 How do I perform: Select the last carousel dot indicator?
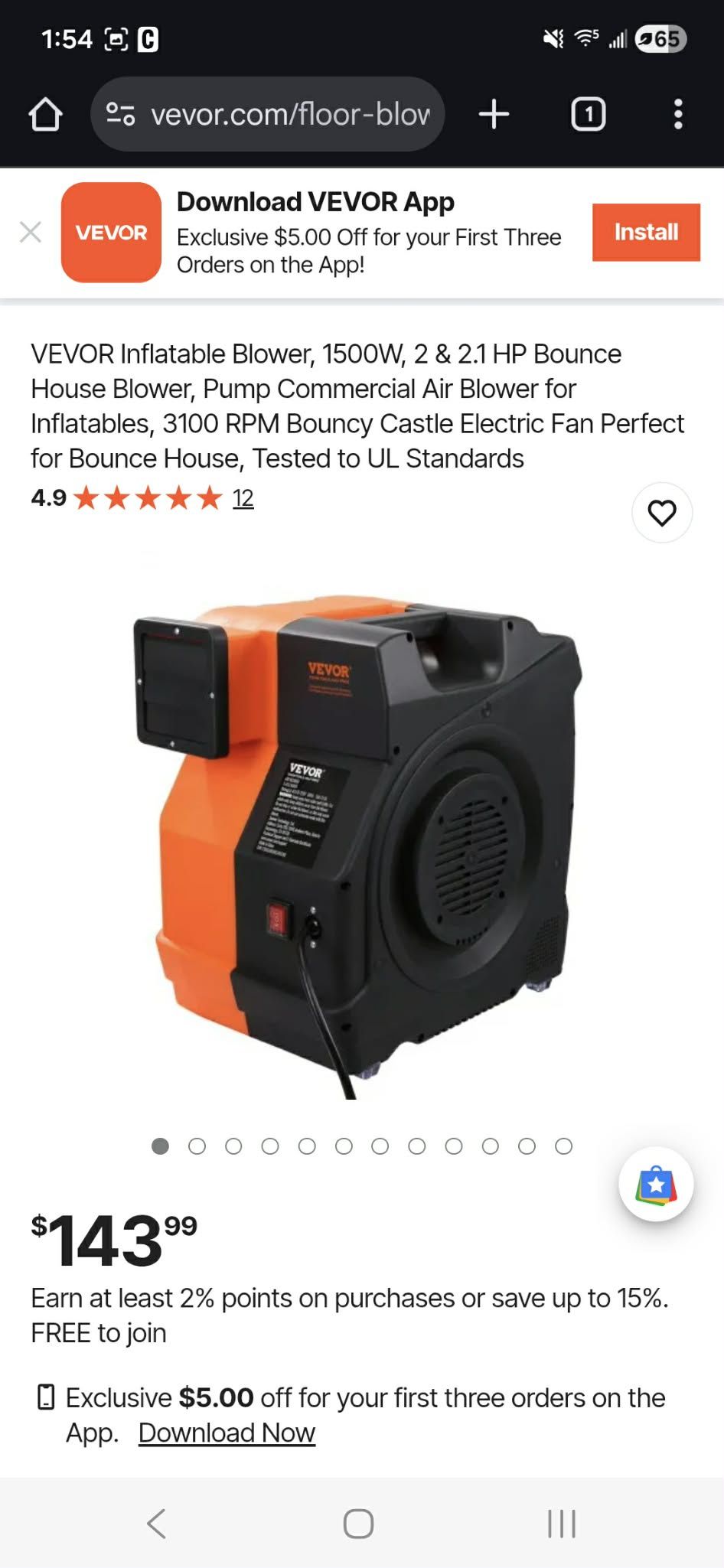click(563, 1146)
